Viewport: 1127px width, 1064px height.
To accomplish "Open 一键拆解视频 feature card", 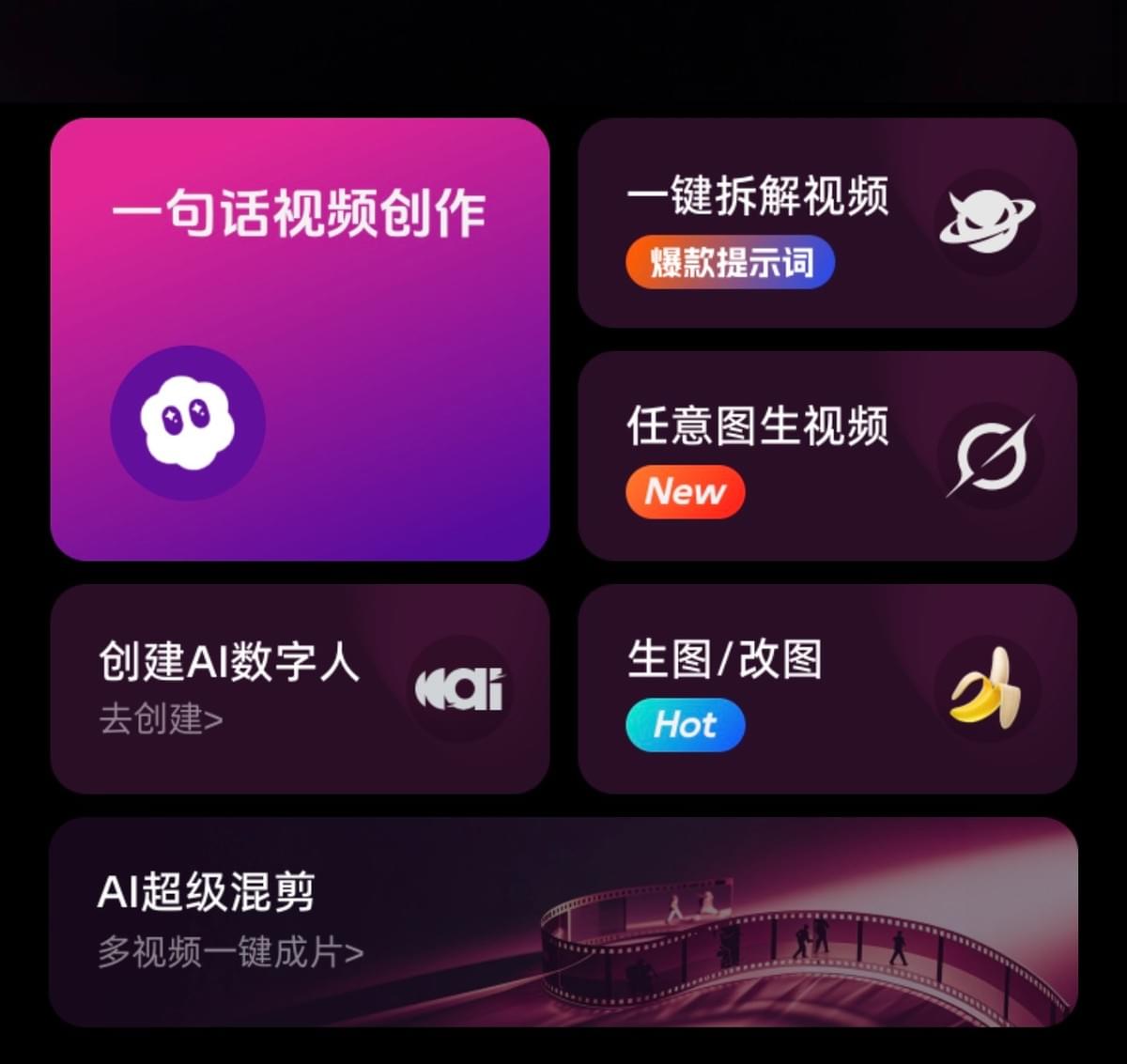I will 826,223.
